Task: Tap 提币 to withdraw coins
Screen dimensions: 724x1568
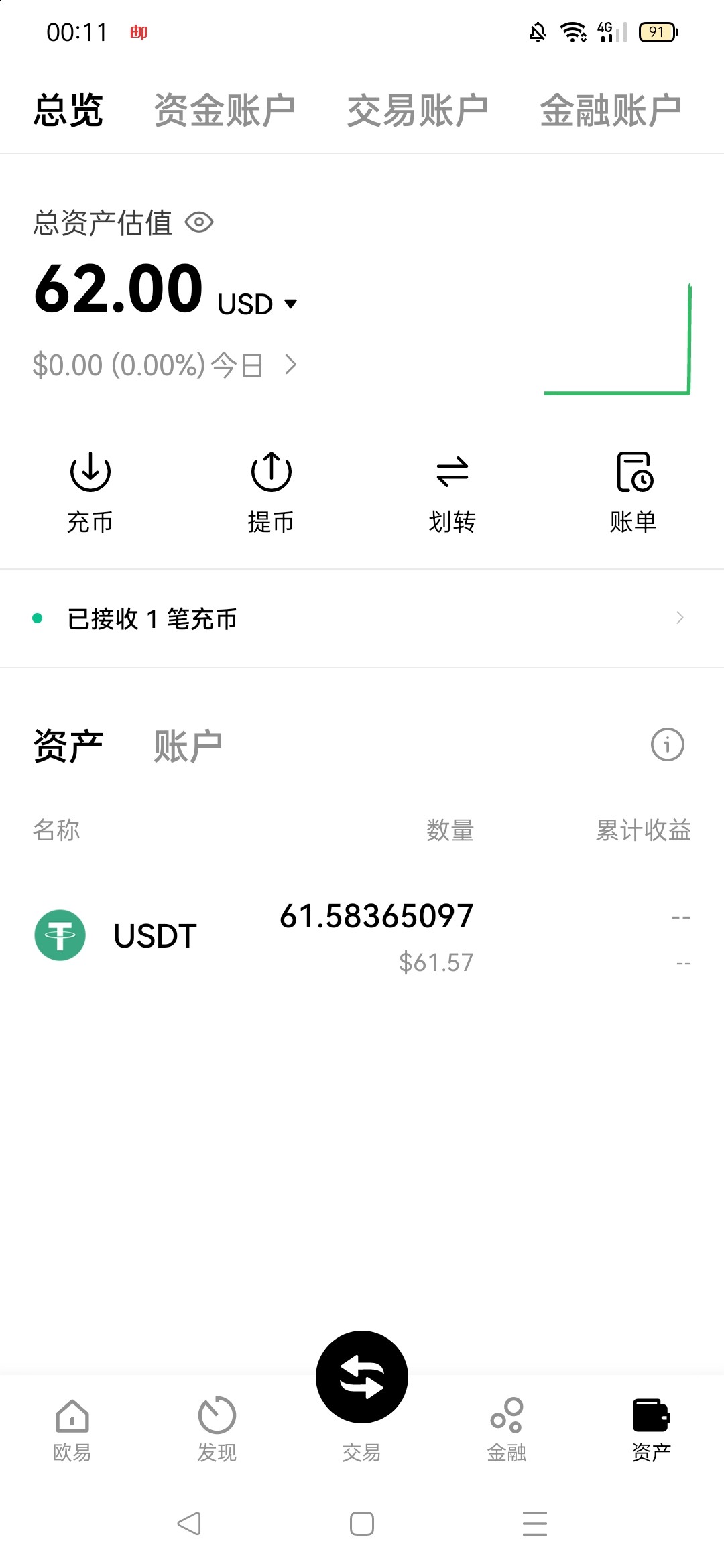Action: pyautogui.click(x=271, y=492)
